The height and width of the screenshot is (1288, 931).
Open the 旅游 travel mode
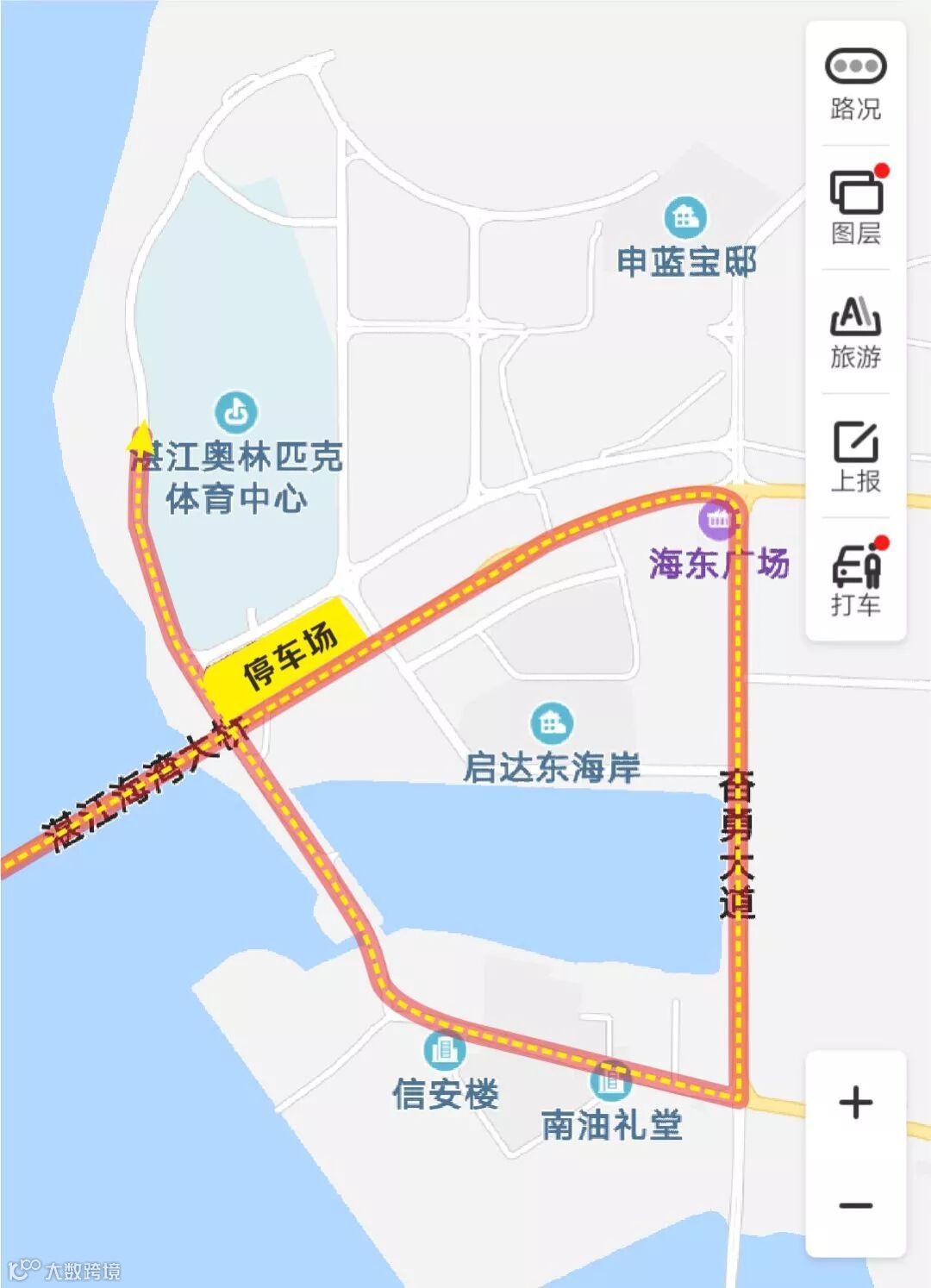pyautogui.click(x=855, y=332)
